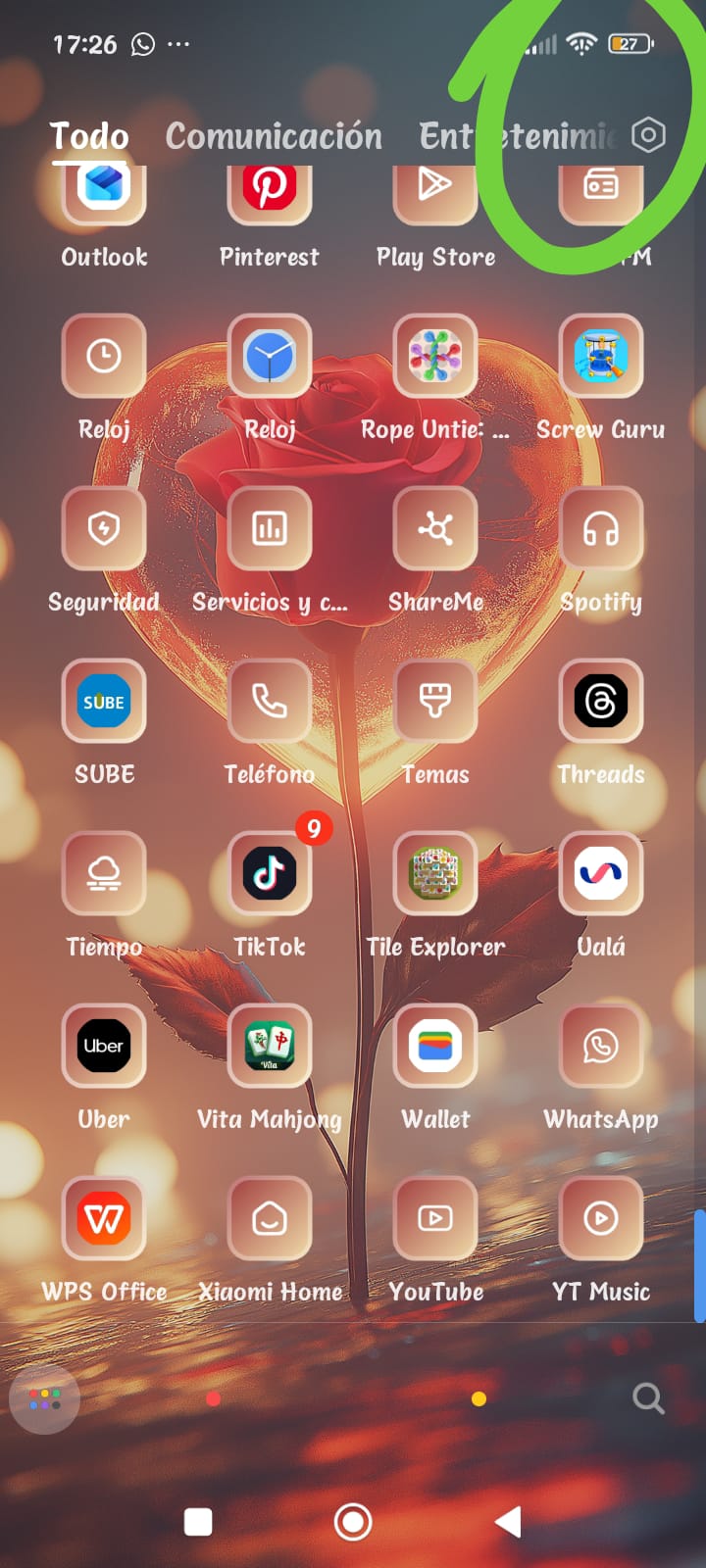Image resolution: width=706 pixels, height=1568 pixels.
Task: Open the SUBE app
Action: pyautogui.click(x=104, y=702)
